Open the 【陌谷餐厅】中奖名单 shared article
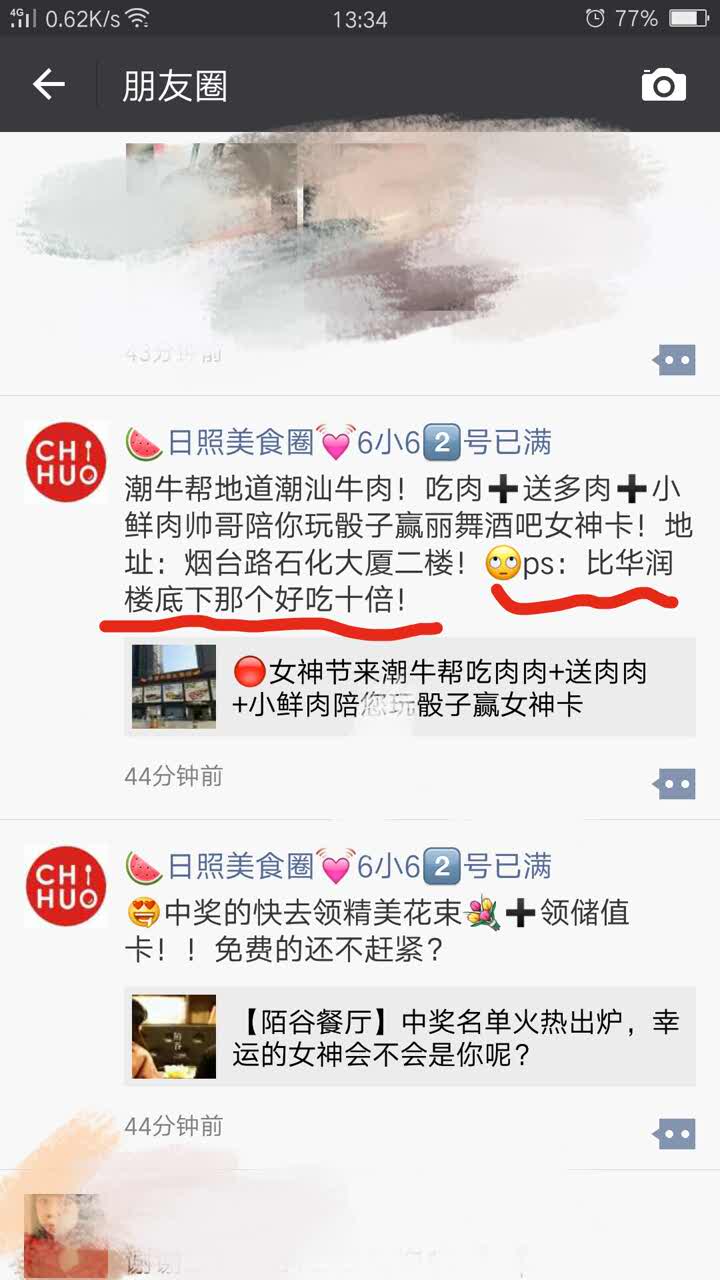This screenshot has width=720, height=1280. pos(410,1037)
